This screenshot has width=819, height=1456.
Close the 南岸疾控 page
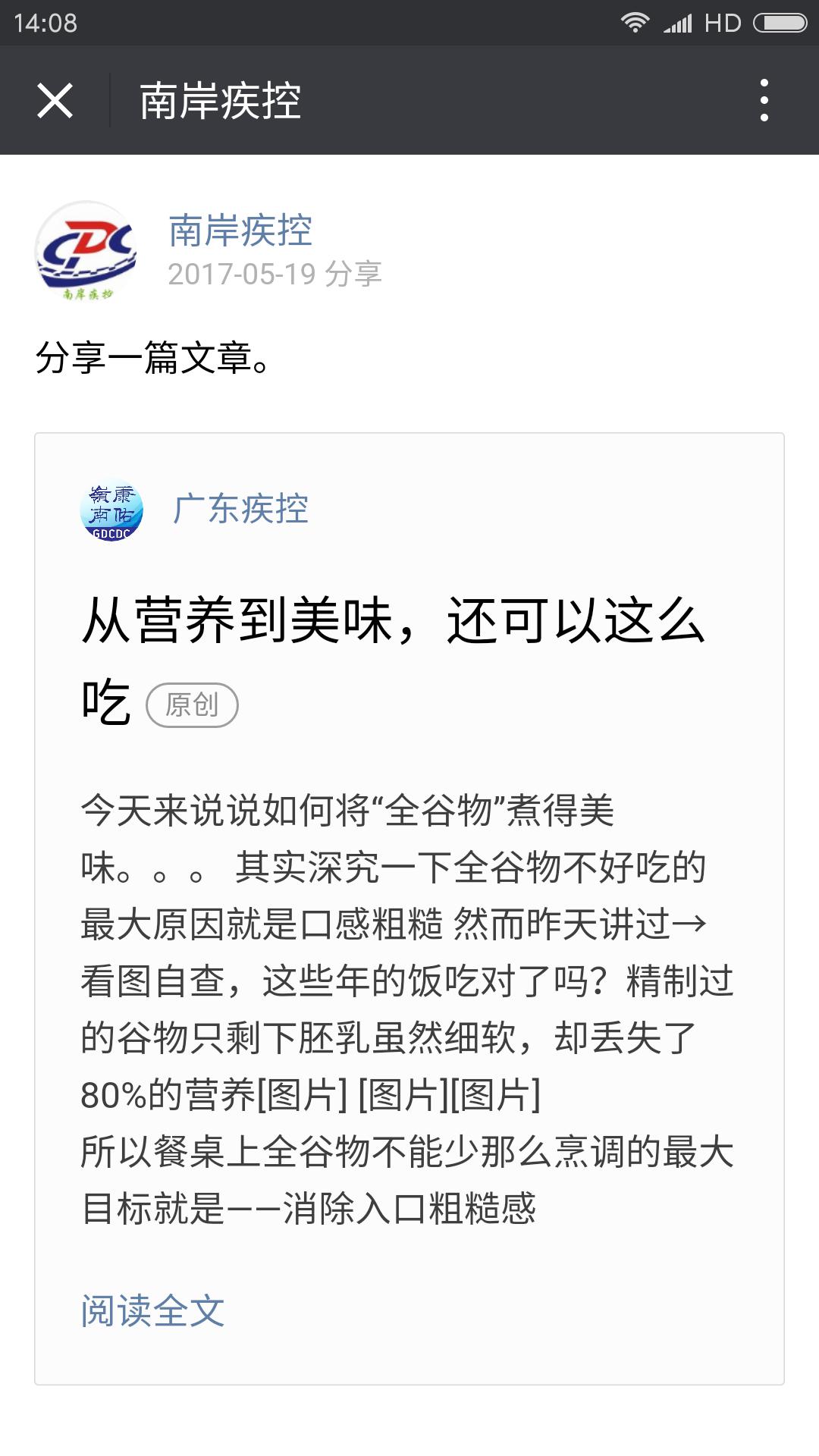click(55, 101)
